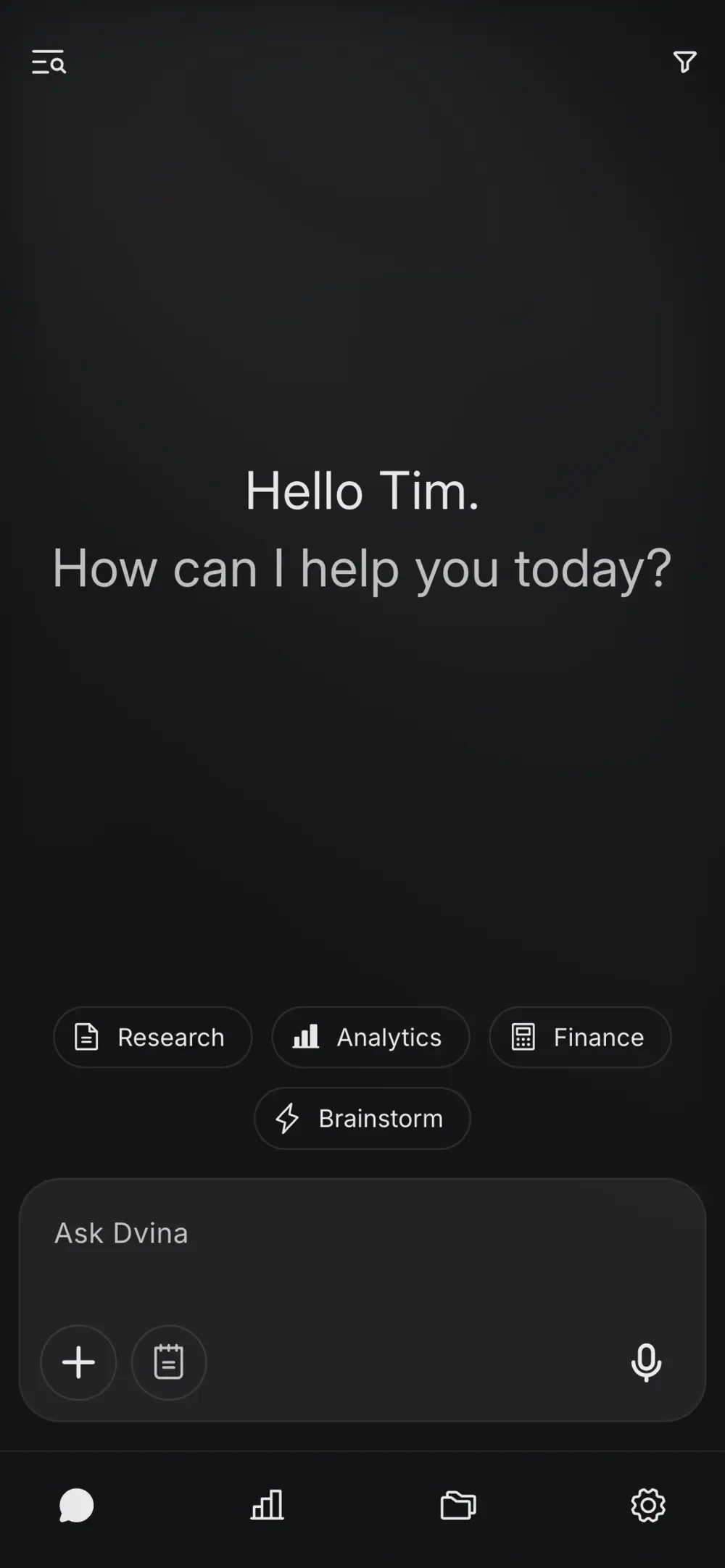Select the Research chip
This screenshot has height=1568, width=725.
[152, 1037]
